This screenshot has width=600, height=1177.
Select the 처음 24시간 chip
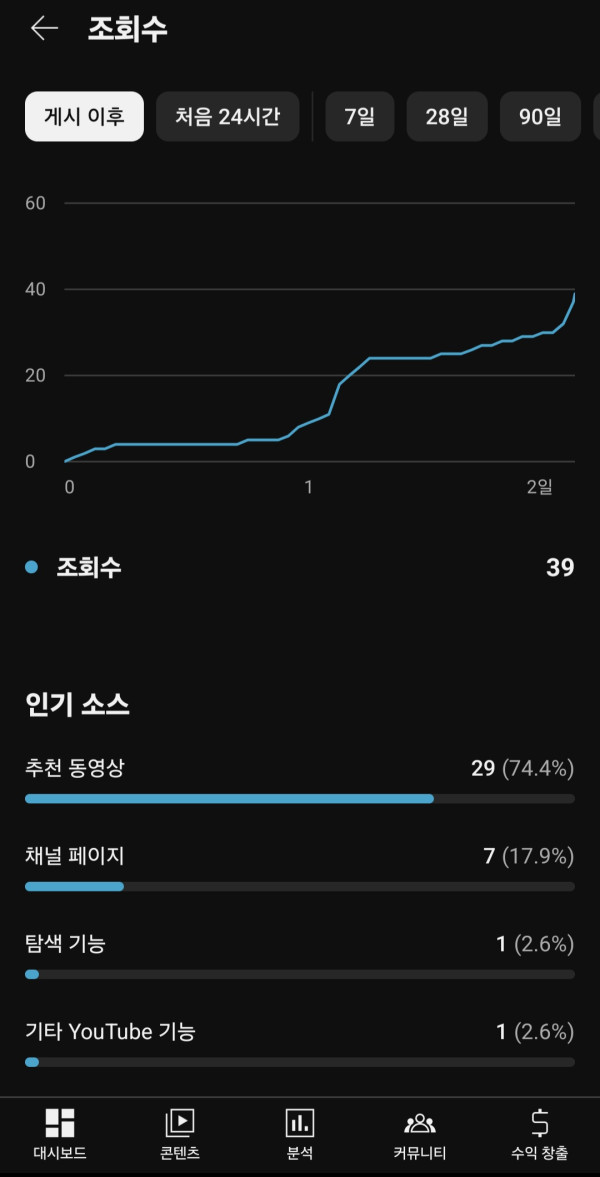tap(227, 116)
